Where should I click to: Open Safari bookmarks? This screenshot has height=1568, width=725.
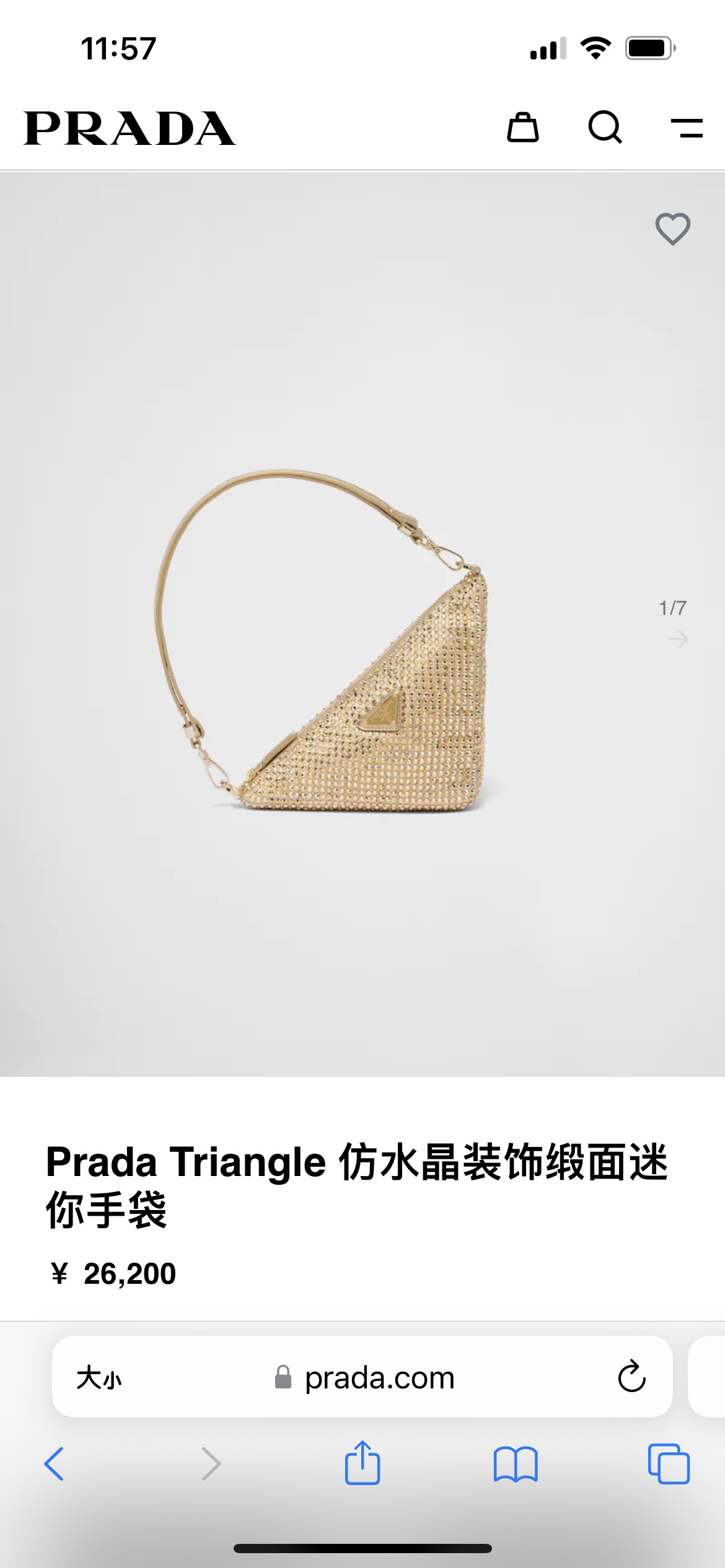tap(516, 1464)
